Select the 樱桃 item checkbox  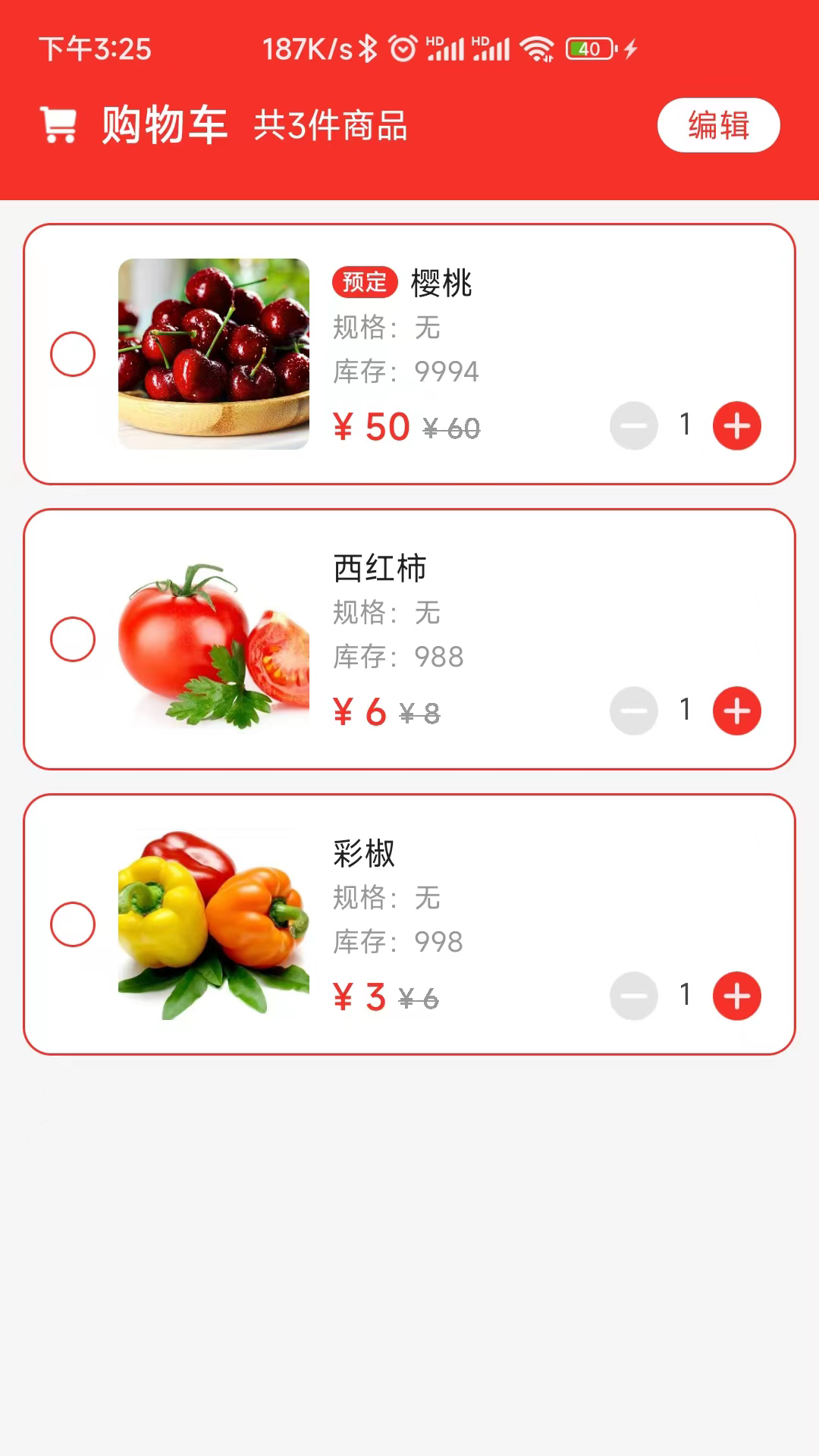coord(73,354)
